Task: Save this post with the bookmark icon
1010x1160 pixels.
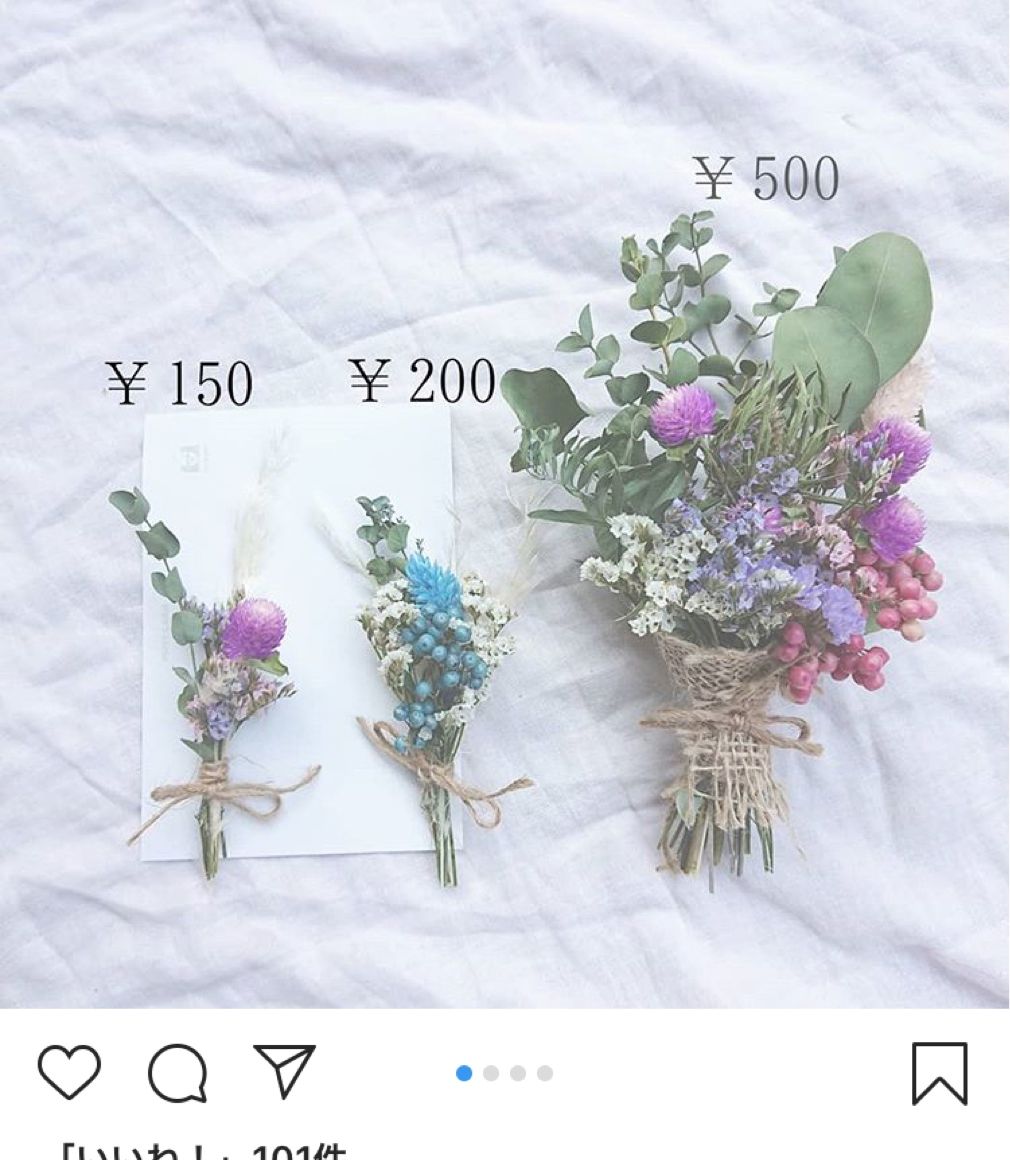Action: 939,1073
